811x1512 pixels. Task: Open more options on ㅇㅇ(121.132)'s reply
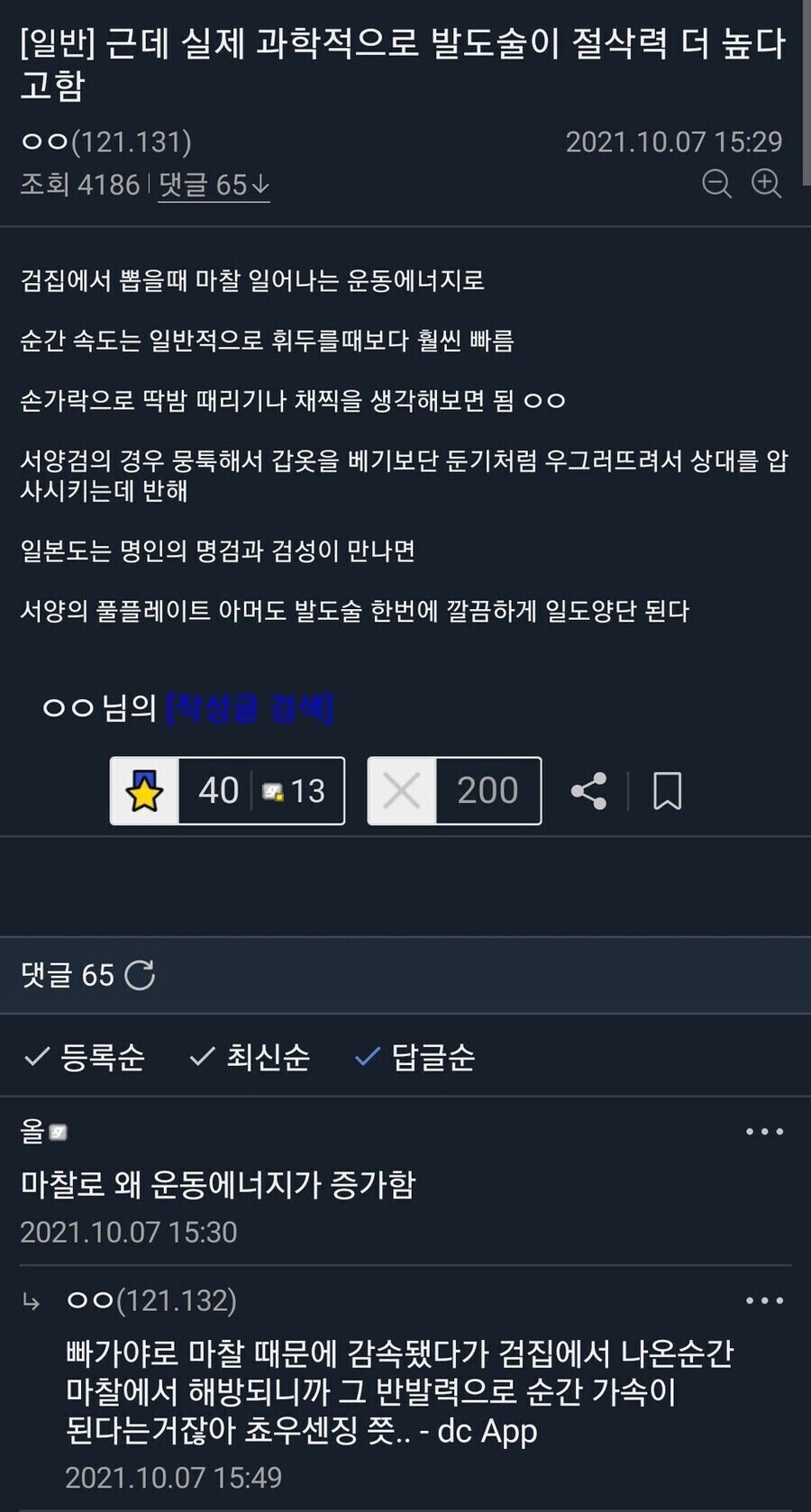(764, 1300)
